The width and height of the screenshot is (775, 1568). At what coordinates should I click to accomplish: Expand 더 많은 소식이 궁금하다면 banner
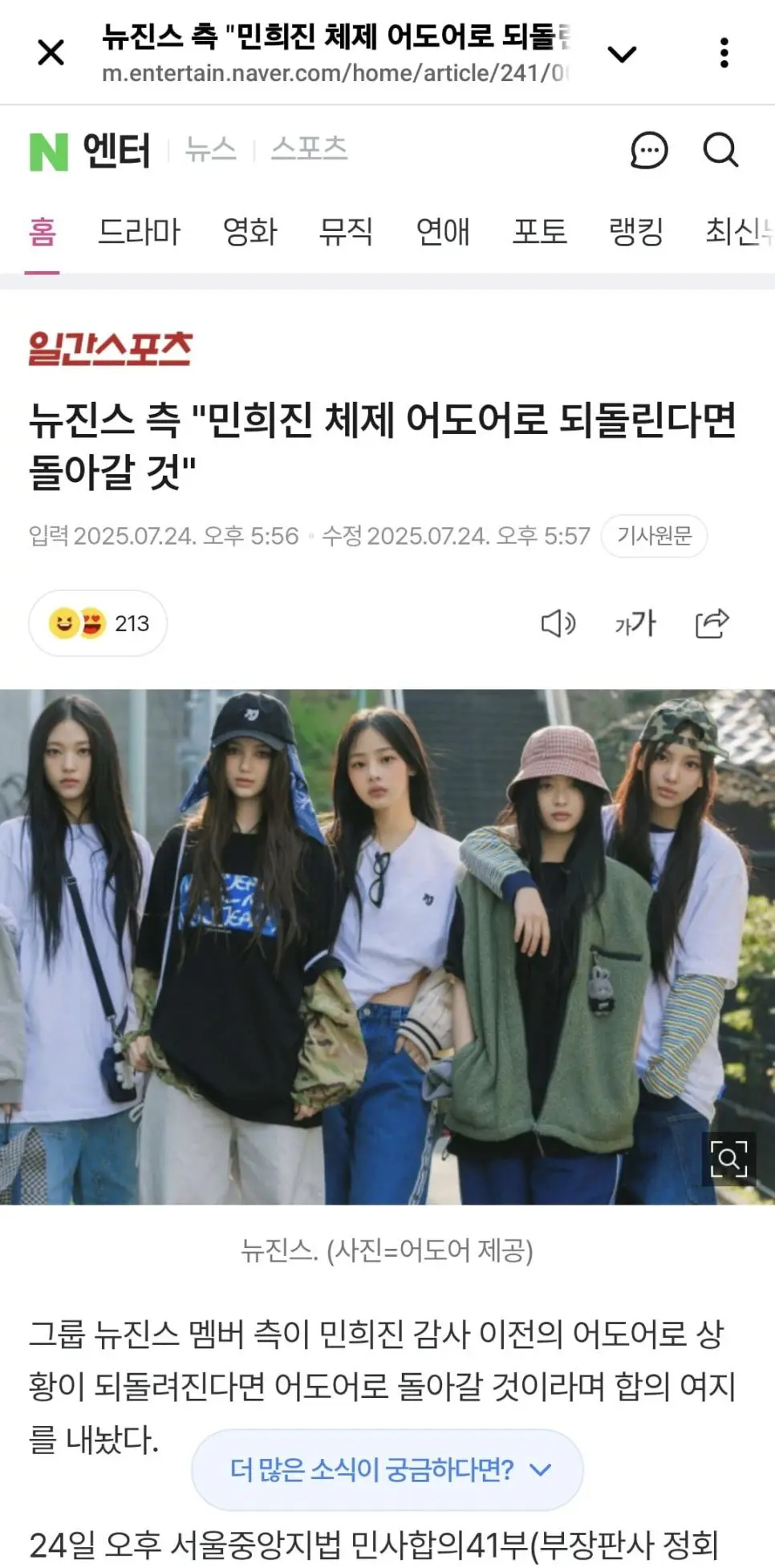tap(387, 1469)
